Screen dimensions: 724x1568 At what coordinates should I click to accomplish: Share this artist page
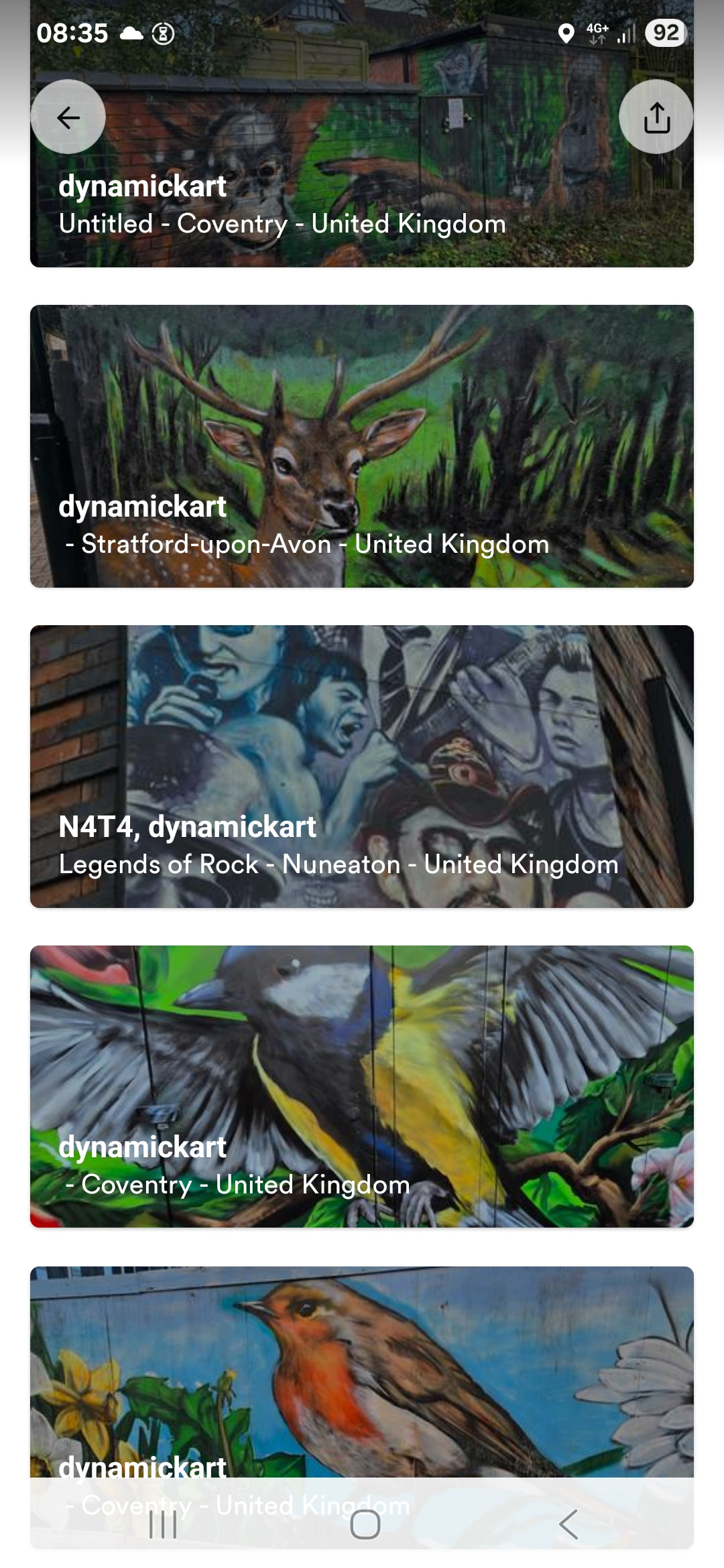point(656,117)
